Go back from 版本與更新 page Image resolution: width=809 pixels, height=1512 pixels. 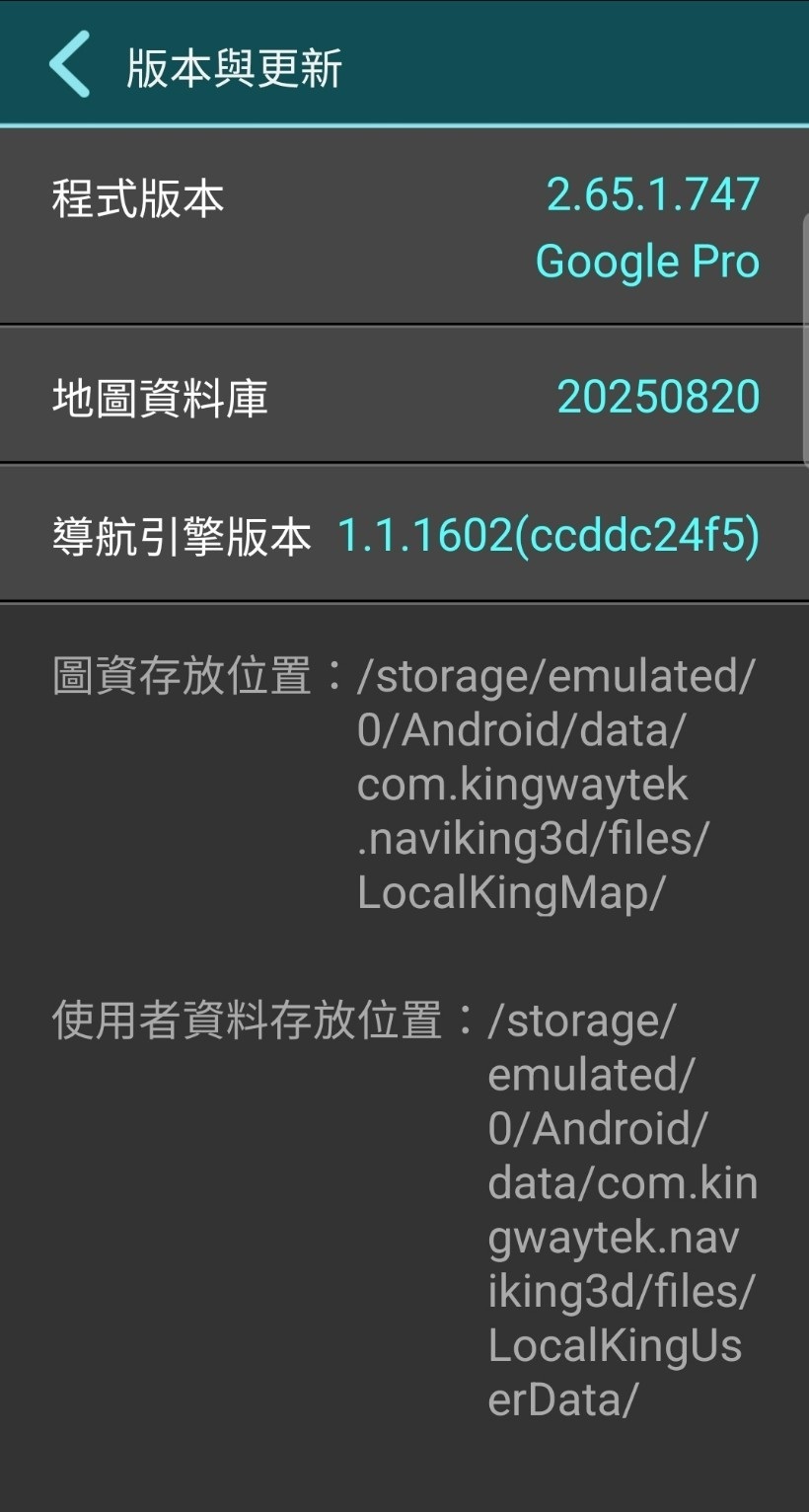(x=69, y=64)
